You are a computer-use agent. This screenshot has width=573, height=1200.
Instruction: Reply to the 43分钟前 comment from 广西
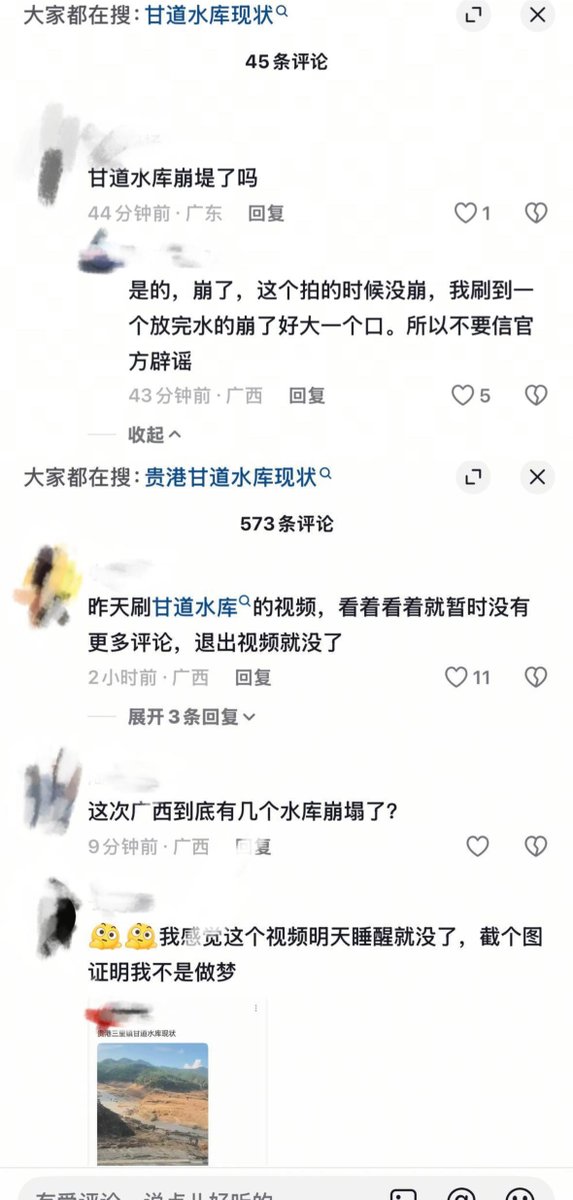pos(307,396)
